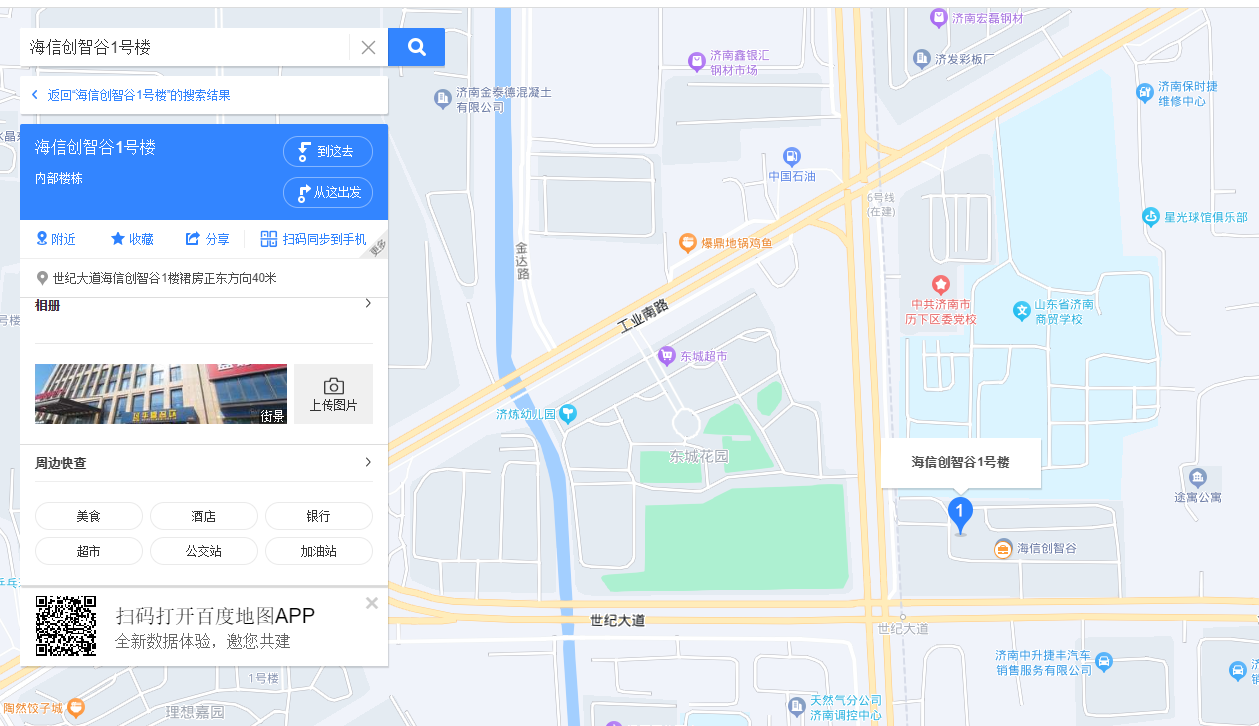Tap the search box text field
1259x726 pixels.
point(185,47)
